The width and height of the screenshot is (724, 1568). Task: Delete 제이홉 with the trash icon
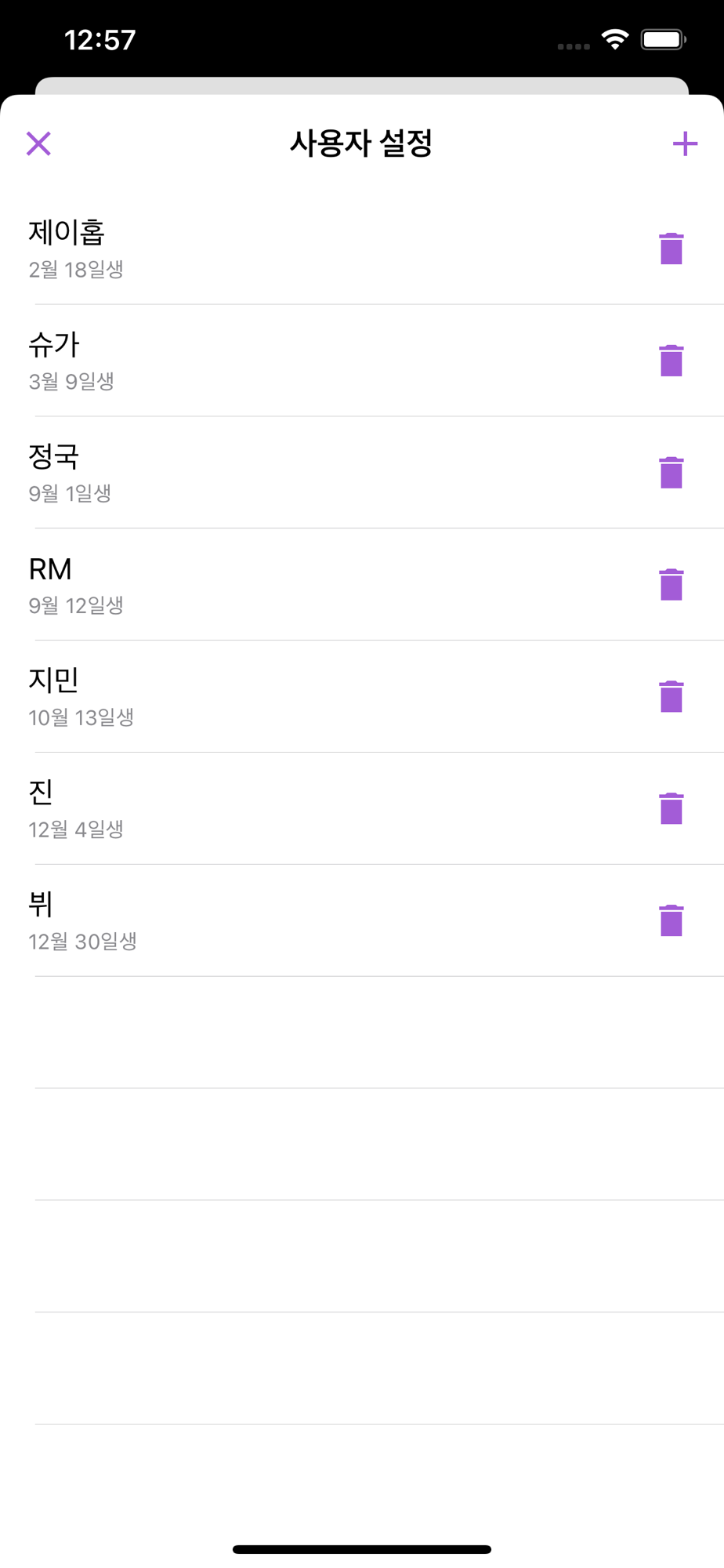[x=672, y=249]
